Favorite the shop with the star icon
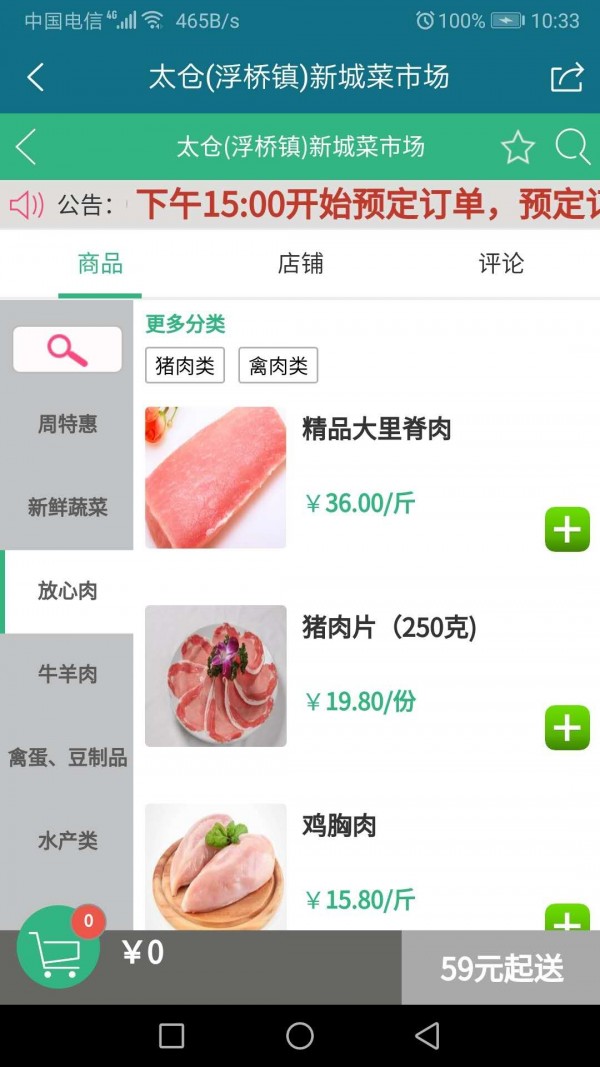 point(517,148)
